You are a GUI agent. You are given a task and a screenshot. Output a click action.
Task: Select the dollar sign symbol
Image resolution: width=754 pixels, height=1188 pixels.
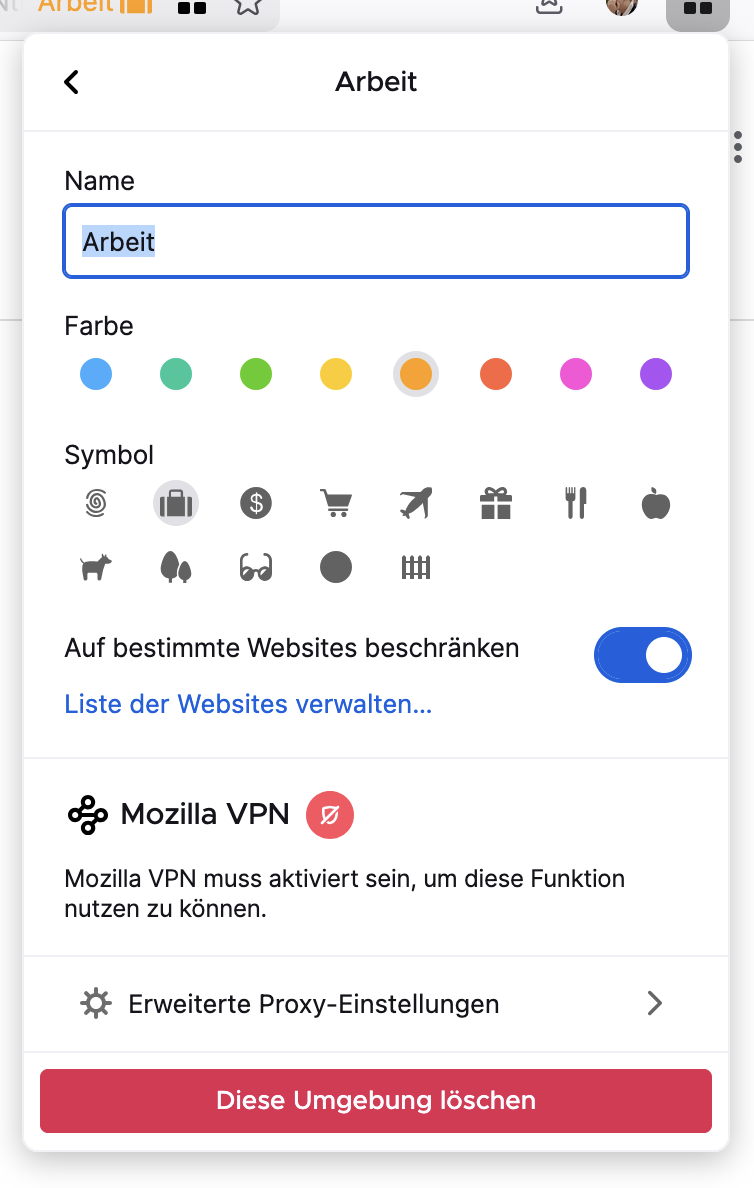pyautogui.click(x=256, y=504)
